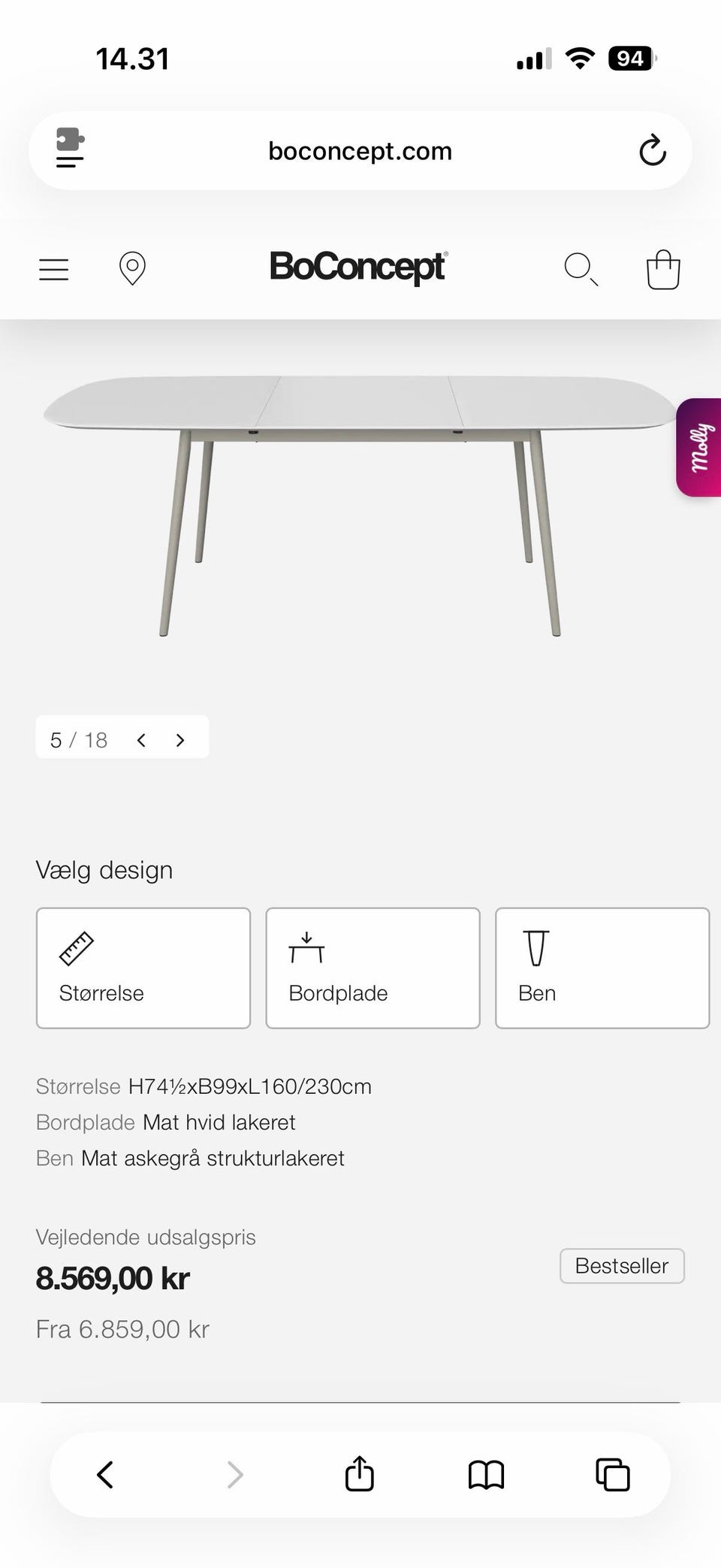Image resolution: width=721 pixels, height=1568 pixels.
Task: Select the Størrelse design option
Action: point(143,968)
